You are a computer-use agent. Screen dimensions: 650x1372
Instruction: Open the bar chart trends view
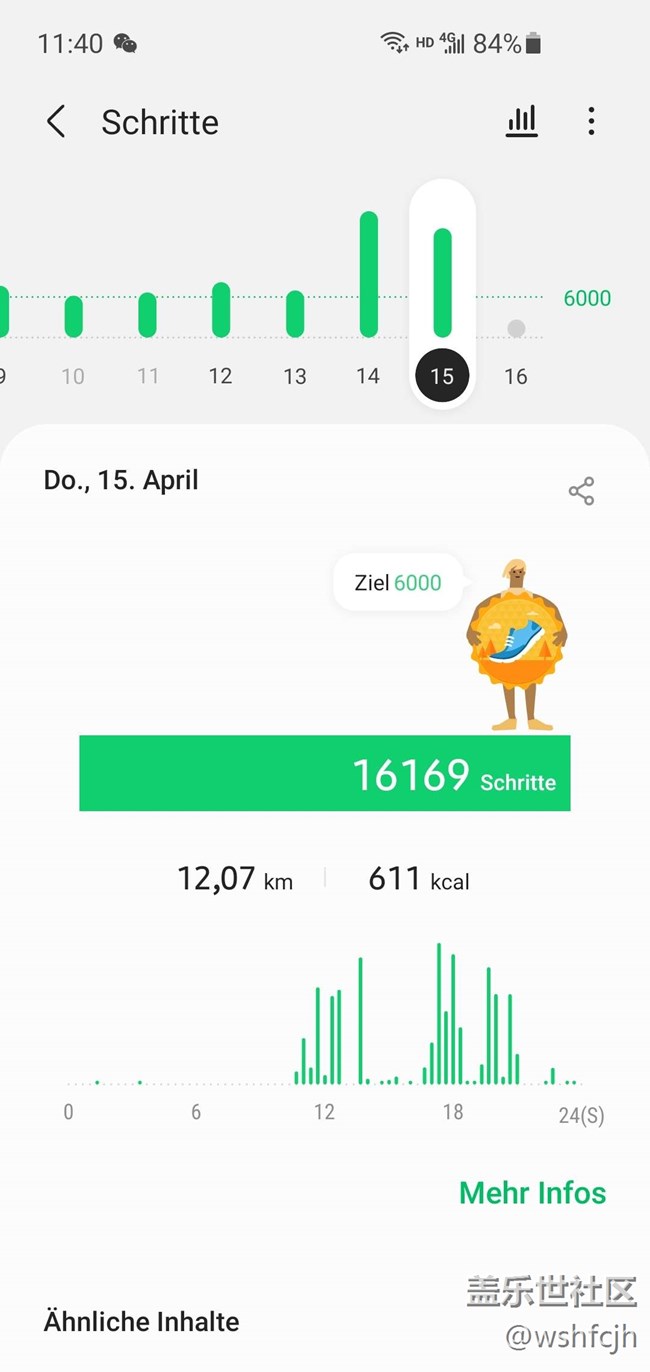522,122
